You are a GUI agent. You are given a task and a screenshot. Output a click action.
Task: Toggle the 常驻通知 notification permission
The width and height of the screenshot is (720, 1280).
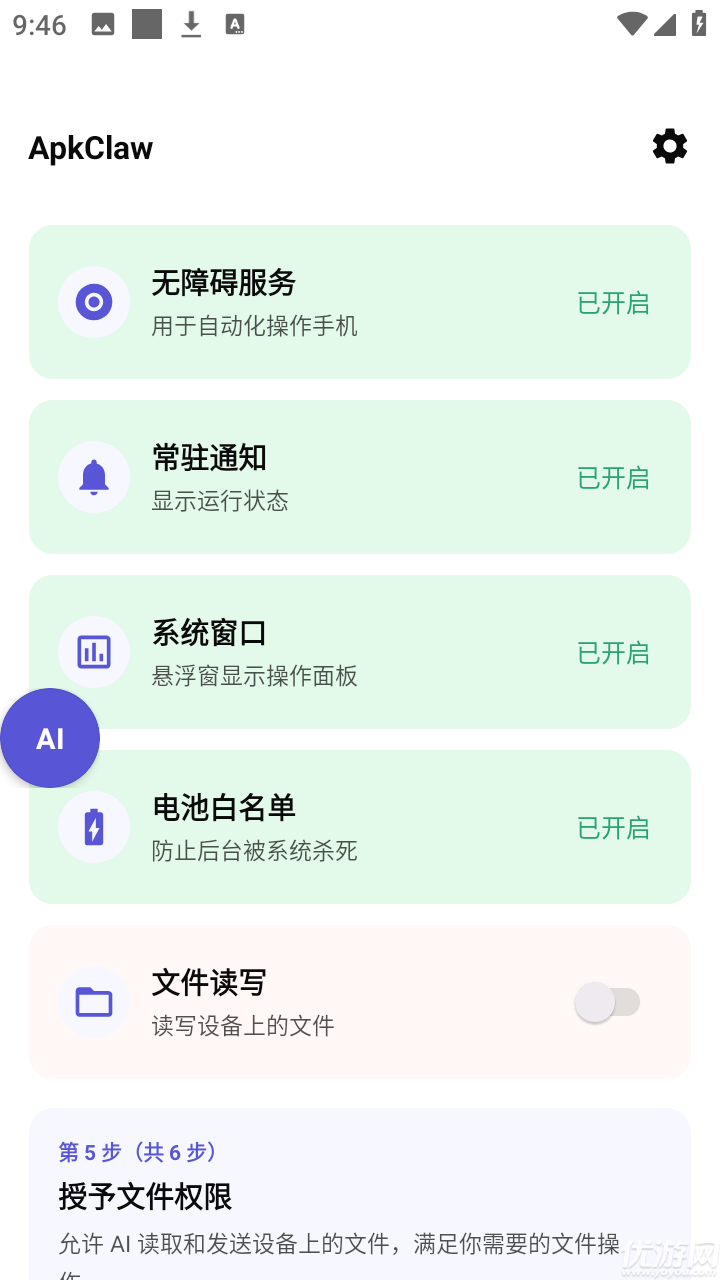pos(613,477)
